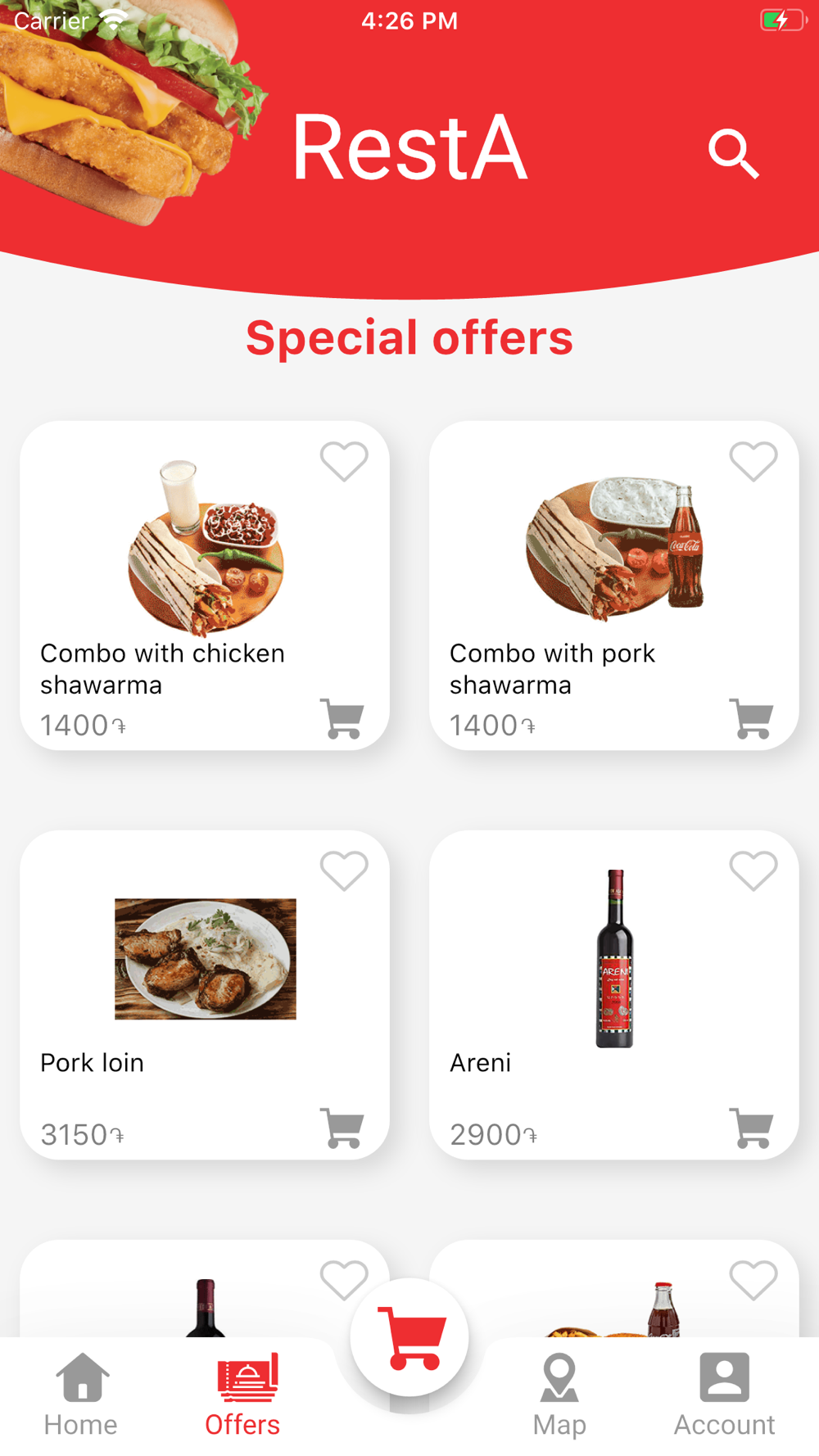
Task: Open the Account tab
Action: pos(725,1395)
